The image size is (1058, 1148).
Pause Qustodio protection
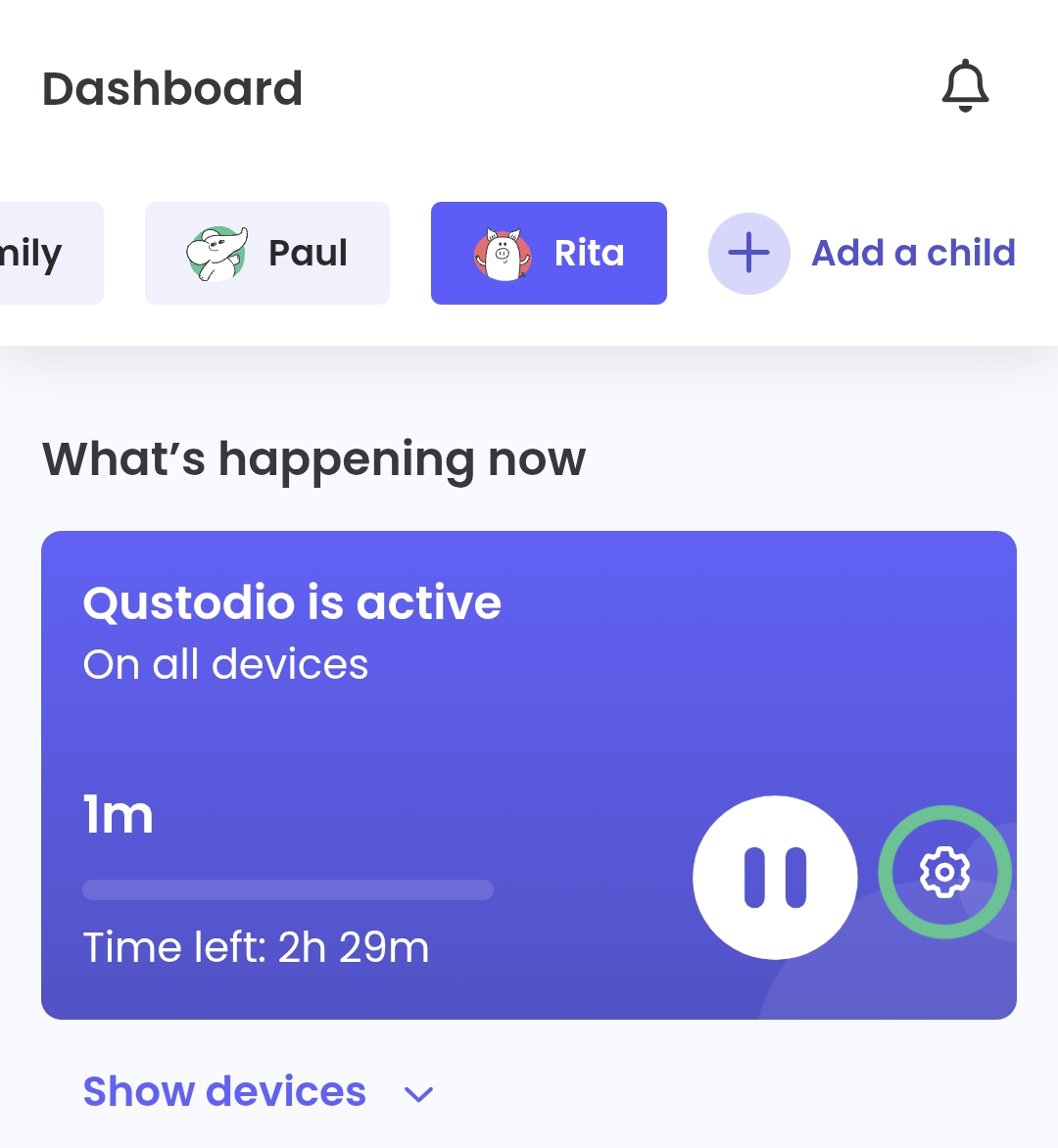tap(775, 877)
